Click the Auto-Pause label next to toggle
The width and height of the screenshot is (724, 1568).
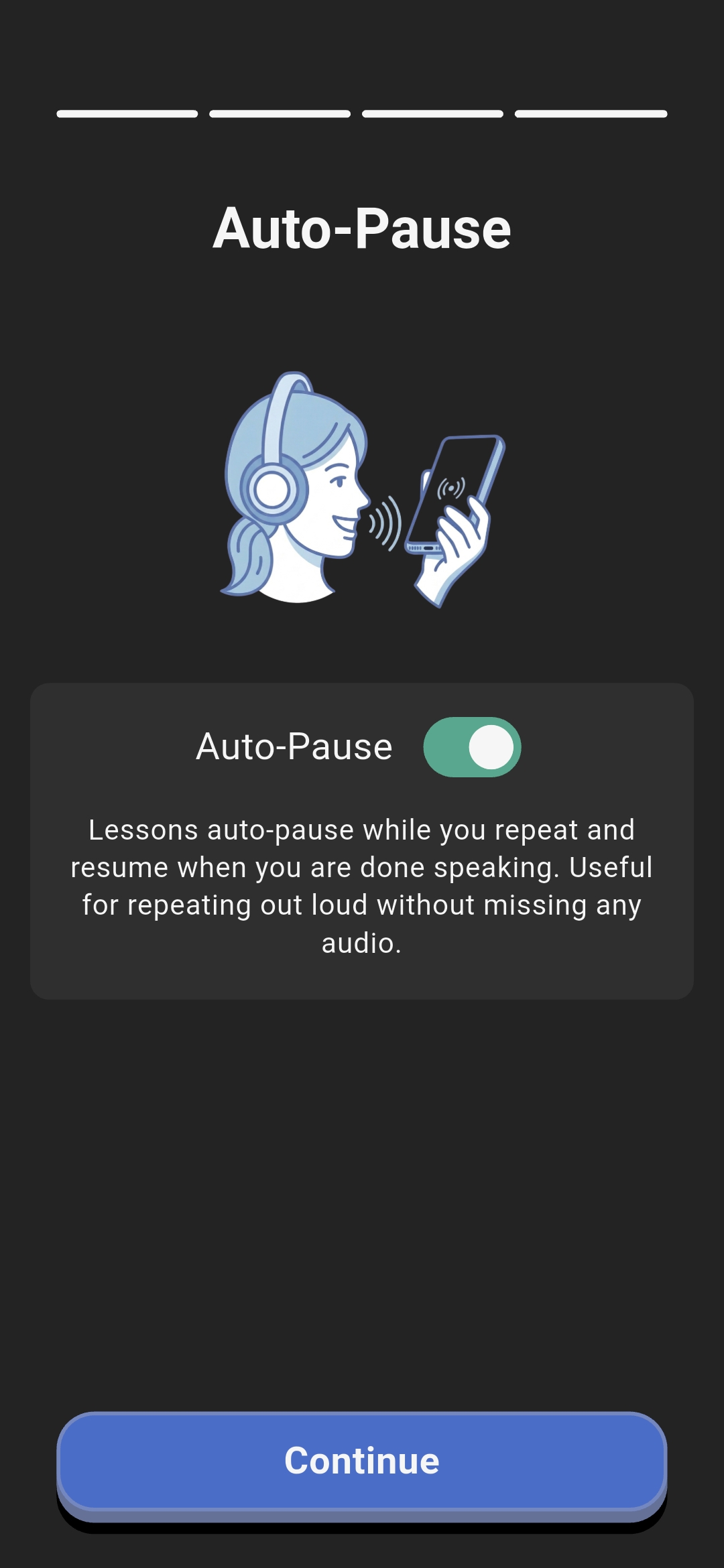[294, 746]
